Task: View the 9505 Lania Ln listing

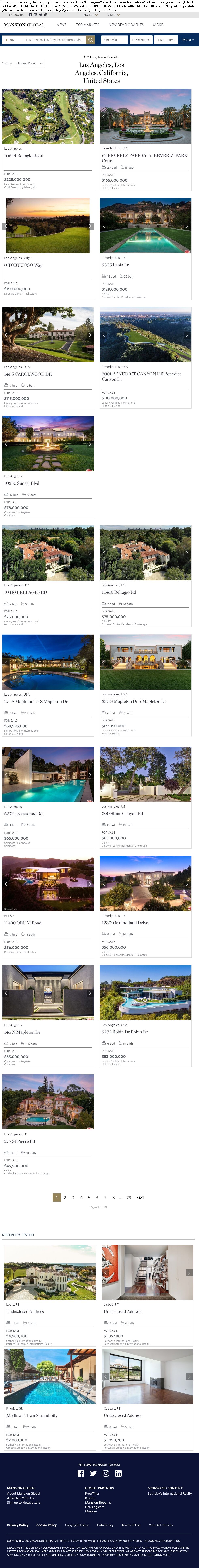Action: coord(116,265)
